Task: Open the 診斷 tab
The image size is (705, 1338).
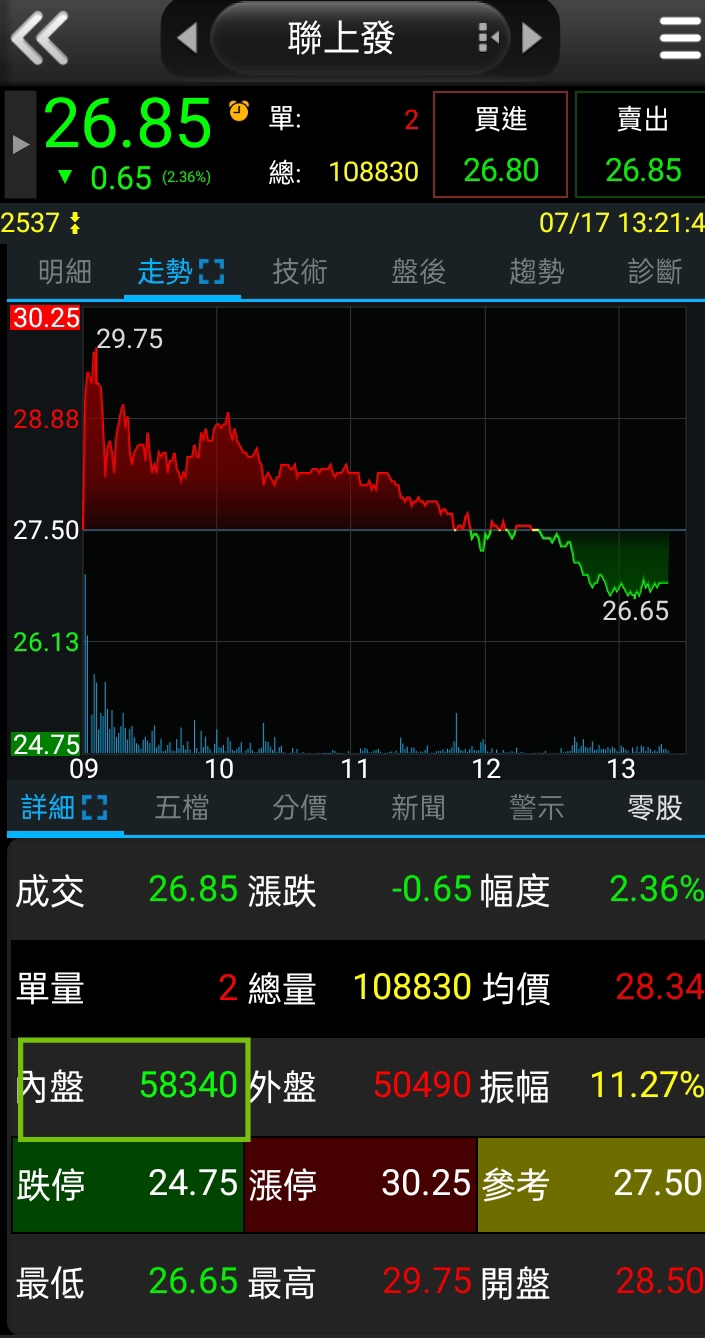Action: pos(655,272)
